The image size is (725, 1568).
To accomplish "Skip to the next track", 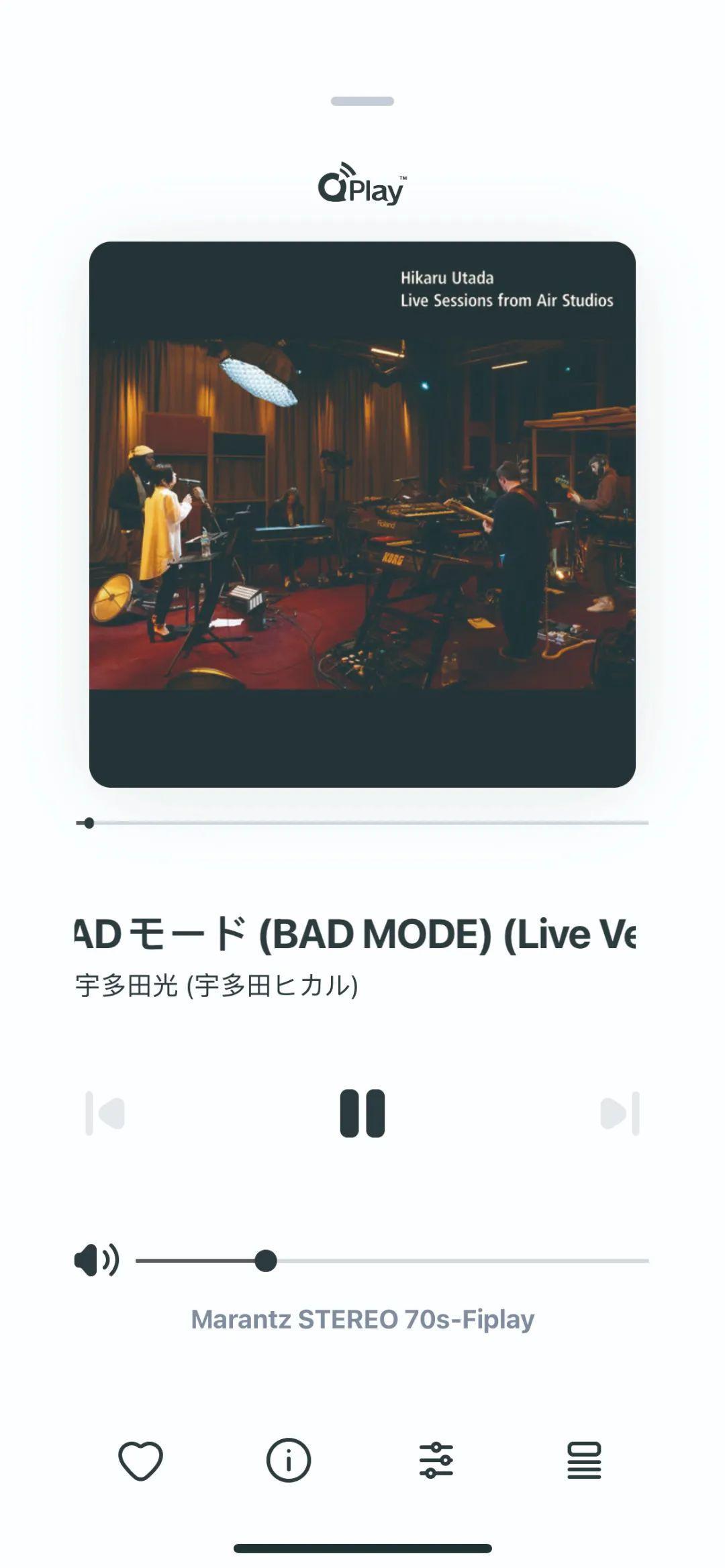I will coord(620,1113).
